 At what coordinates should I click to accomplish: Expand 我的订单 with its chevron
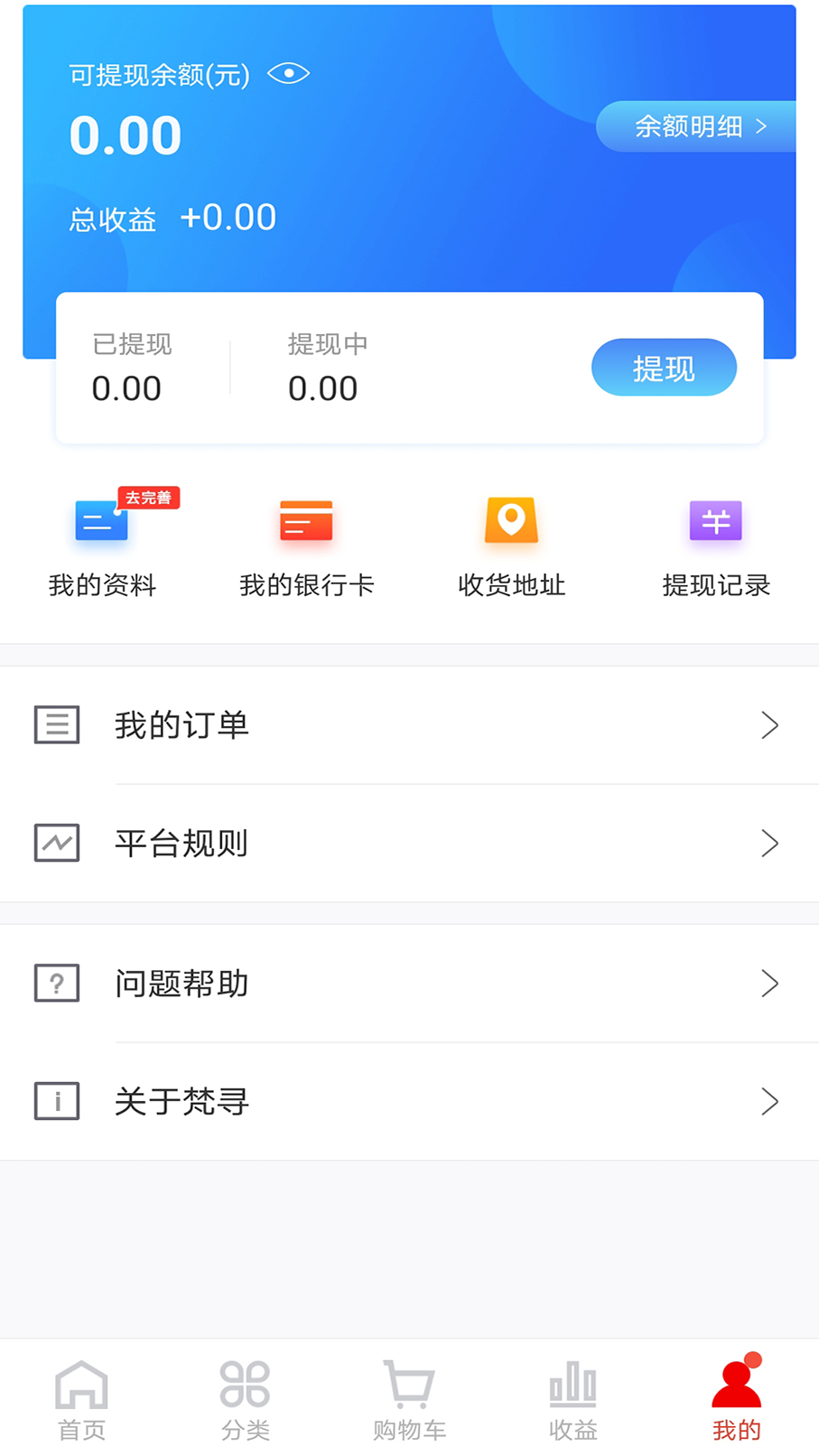(x=768, y=724)
